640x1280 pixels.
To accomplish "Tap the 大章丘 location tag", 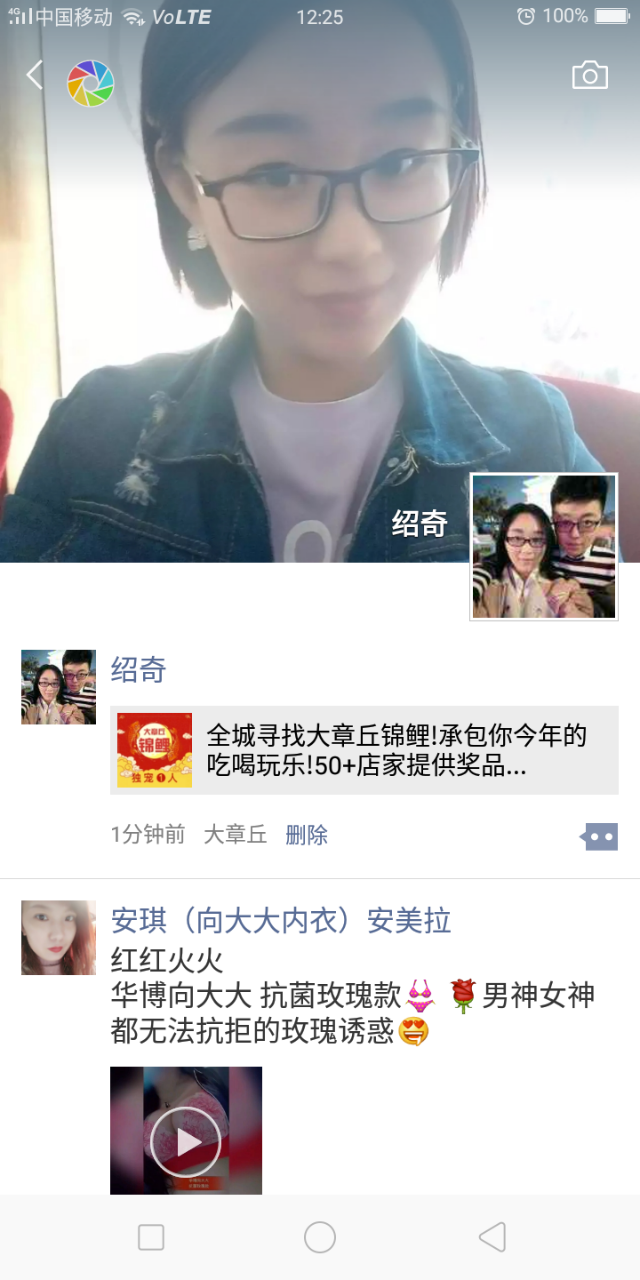I will coord(235,835).
